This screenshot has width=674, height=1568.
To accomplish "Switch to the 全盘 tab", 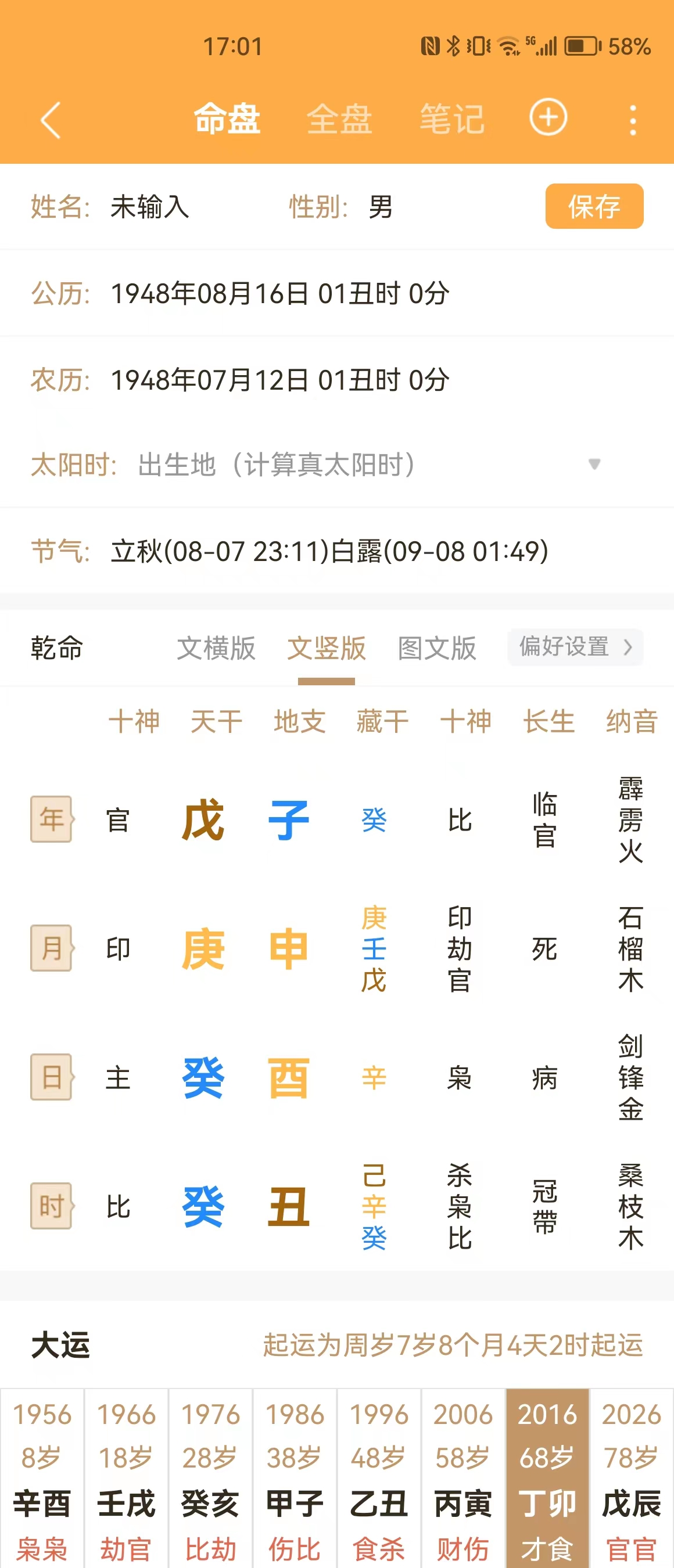I will coord(339,118).
